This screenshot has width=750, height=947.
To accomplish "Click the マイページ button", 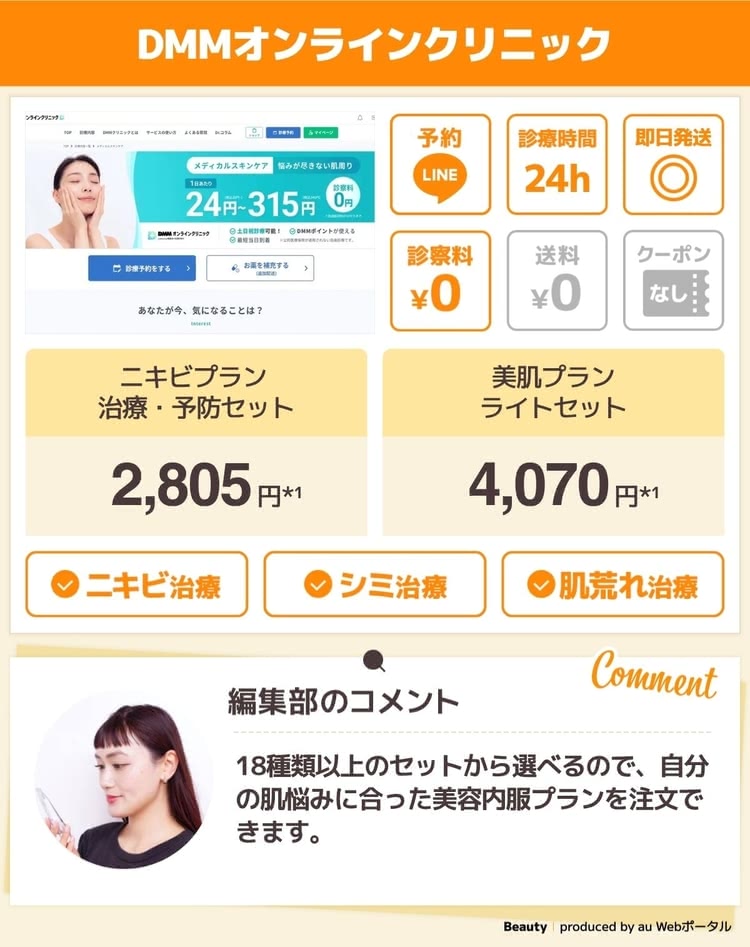I will [320, 131].
